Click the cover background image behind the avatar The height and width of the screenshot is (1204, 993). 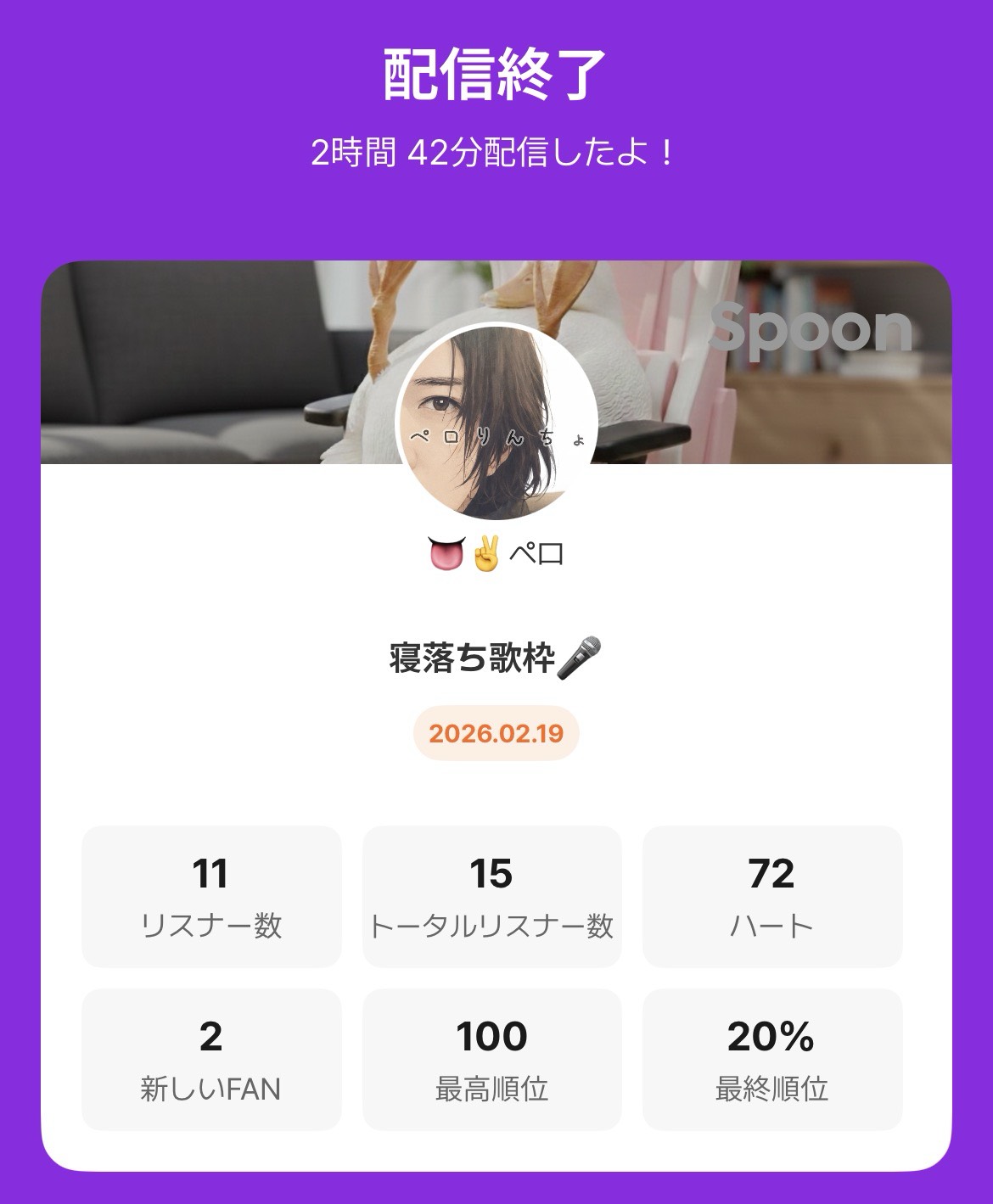coord(212,339)
